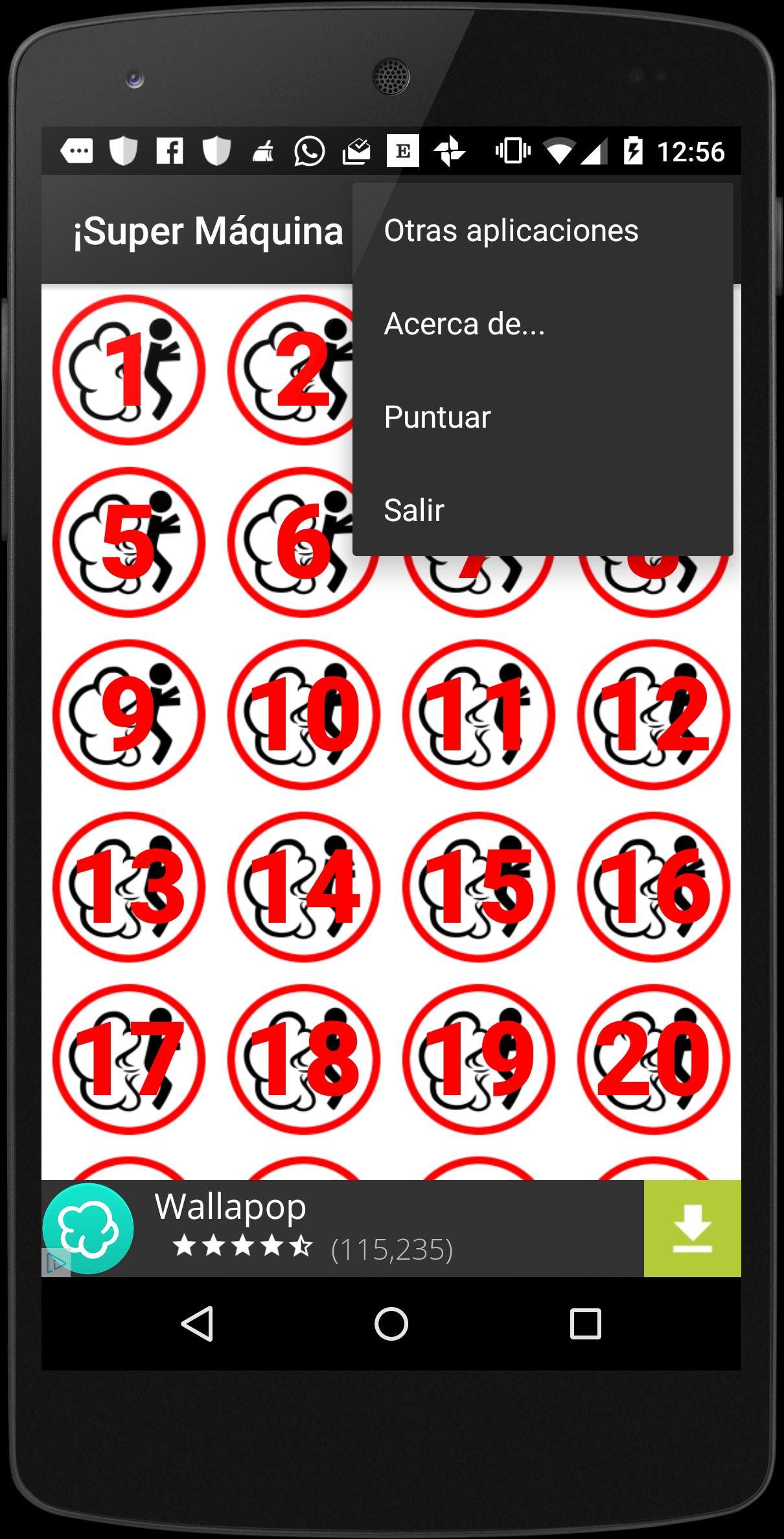The image size is (784, 1539).
Task: Tap Salir to exit the app
Action: [x=414, y=511]
